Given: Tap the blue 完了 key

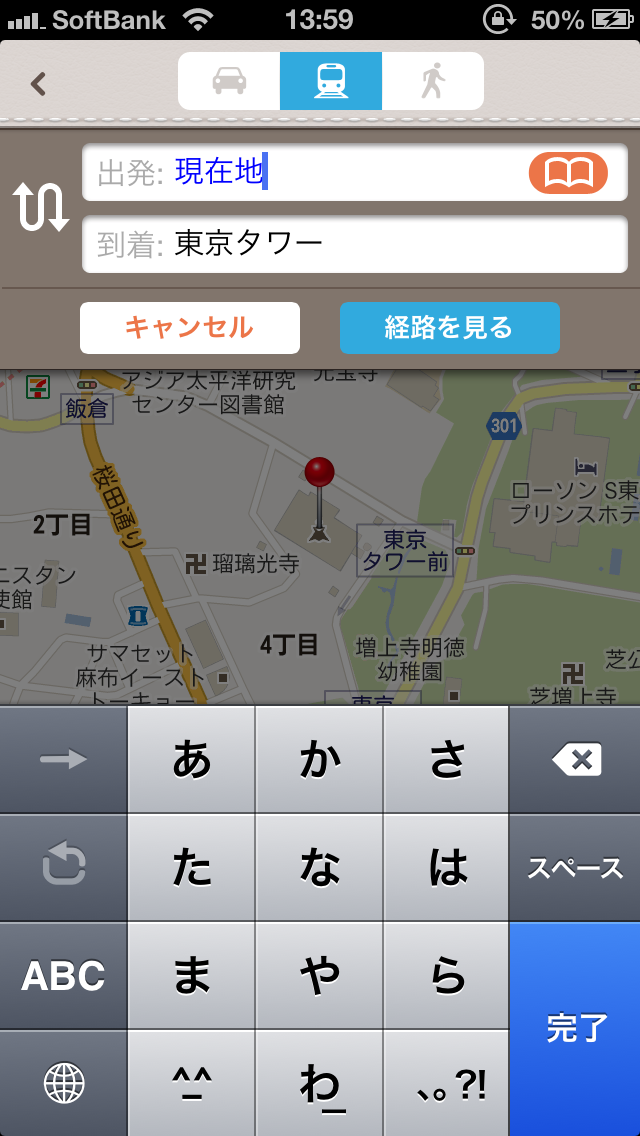Looking at the screenshot, I should click(575, 1029).
